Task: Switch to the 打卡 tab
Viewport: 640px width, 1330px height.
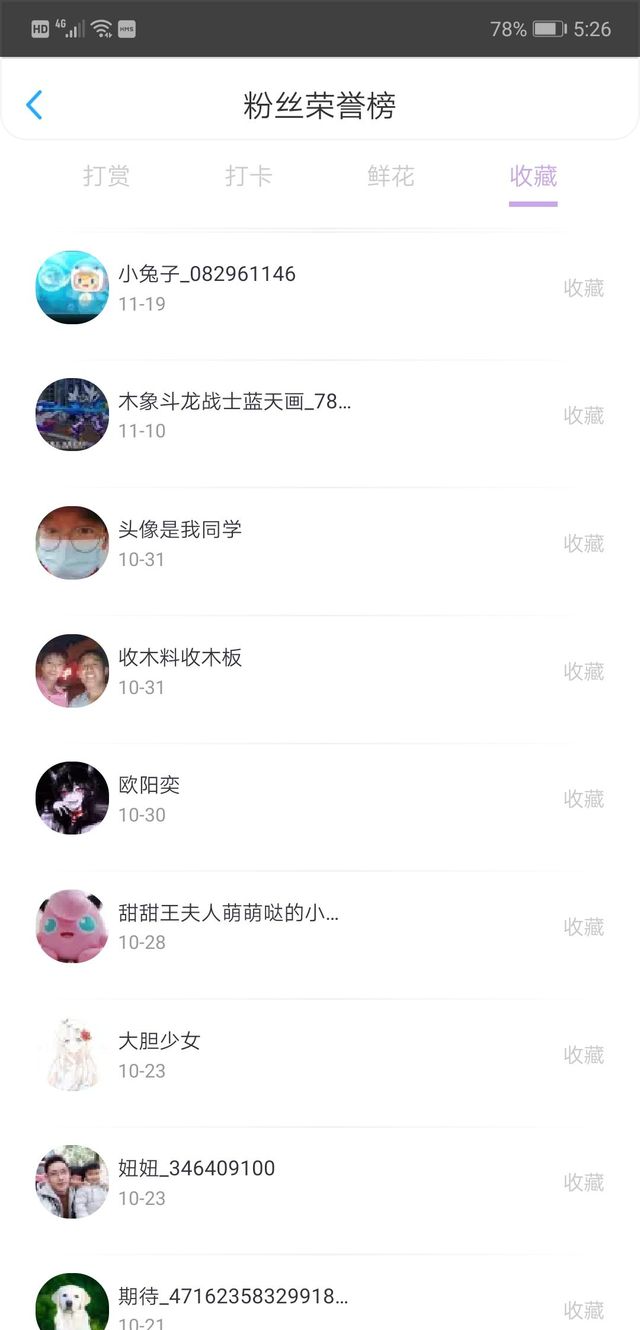Action: [x=249, y=177]
